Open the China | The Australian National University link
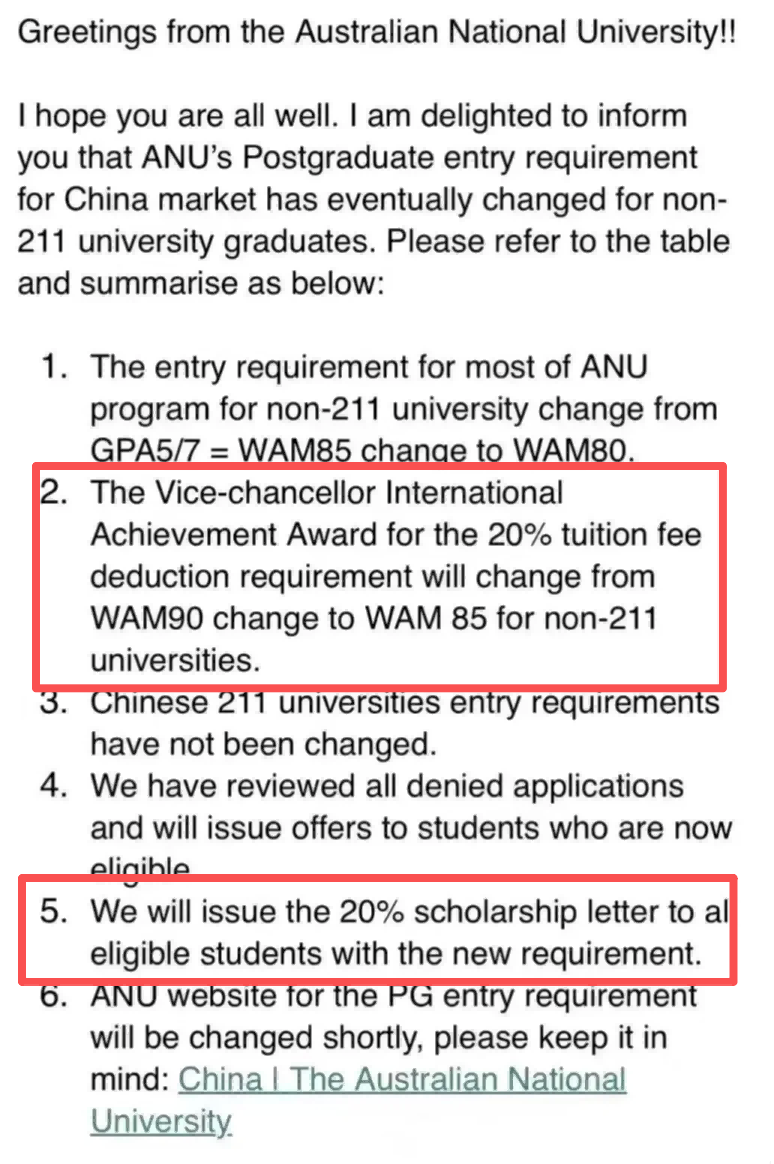 (x=401, y=1080)
